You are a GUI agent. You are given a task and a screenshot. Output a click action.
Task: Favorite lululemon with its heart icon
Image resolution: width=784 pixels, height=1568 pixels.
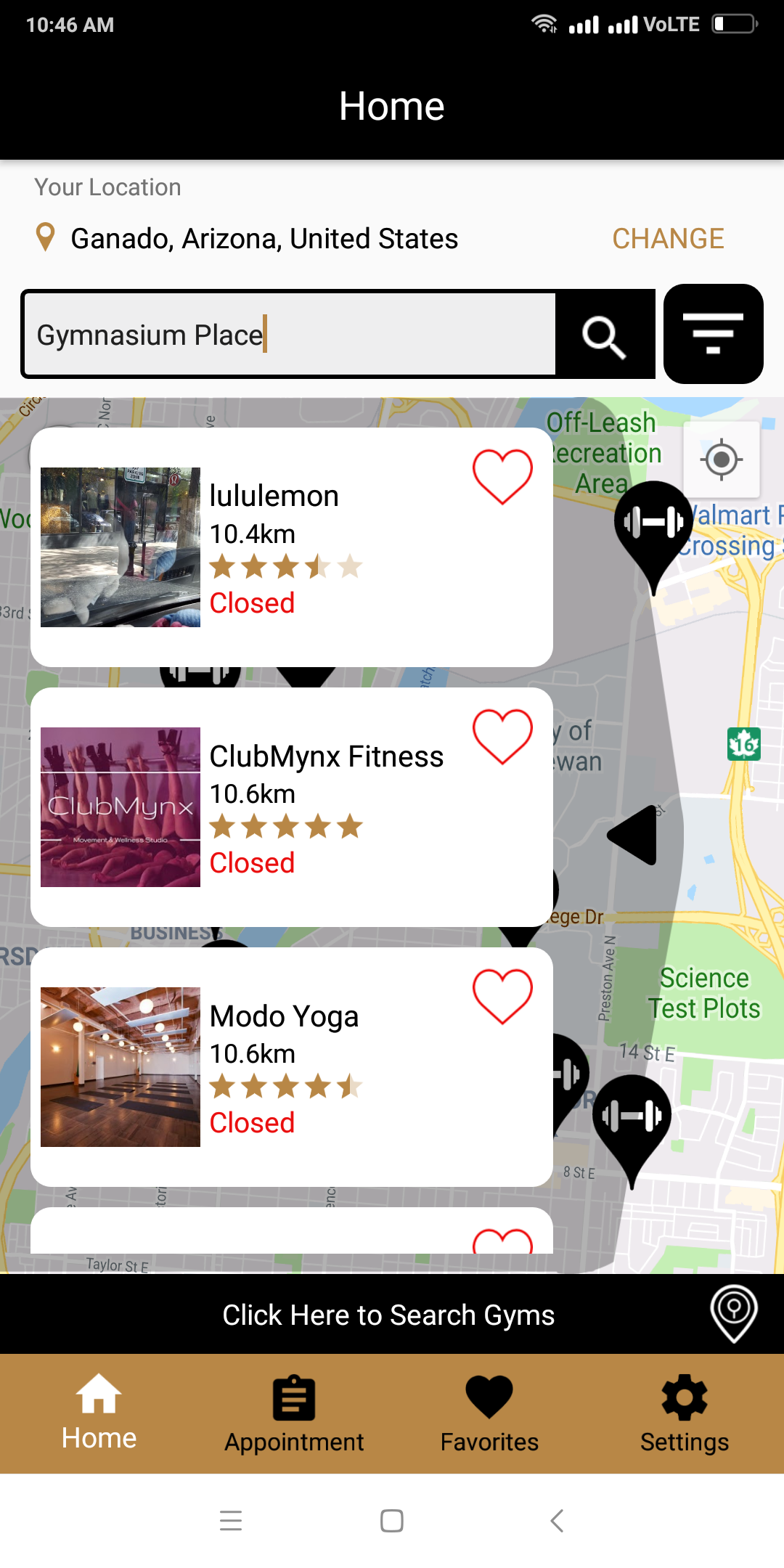tap(502, 476)
